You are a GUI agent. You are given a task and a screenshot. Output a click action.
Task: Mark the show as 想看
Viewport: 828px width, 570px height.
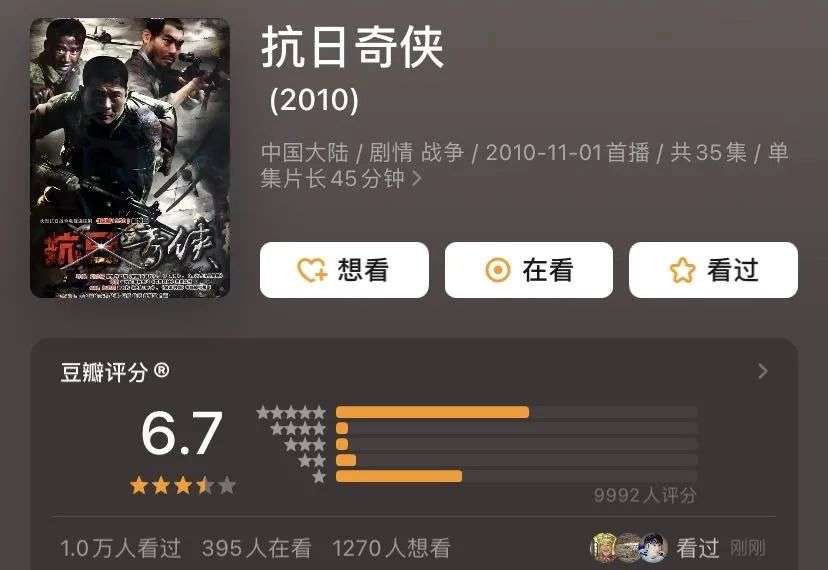(344, 270)
